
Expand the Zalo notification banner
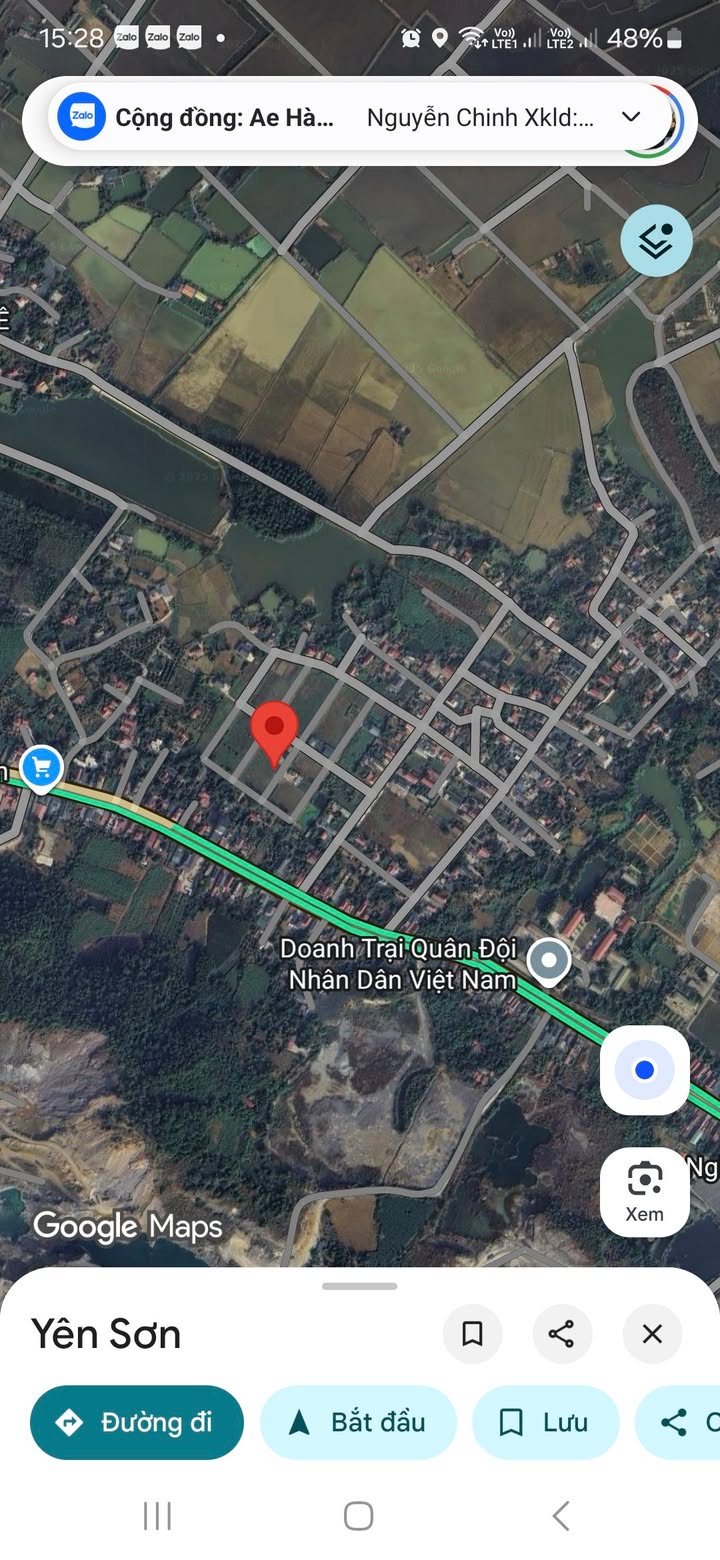(631, 117)
